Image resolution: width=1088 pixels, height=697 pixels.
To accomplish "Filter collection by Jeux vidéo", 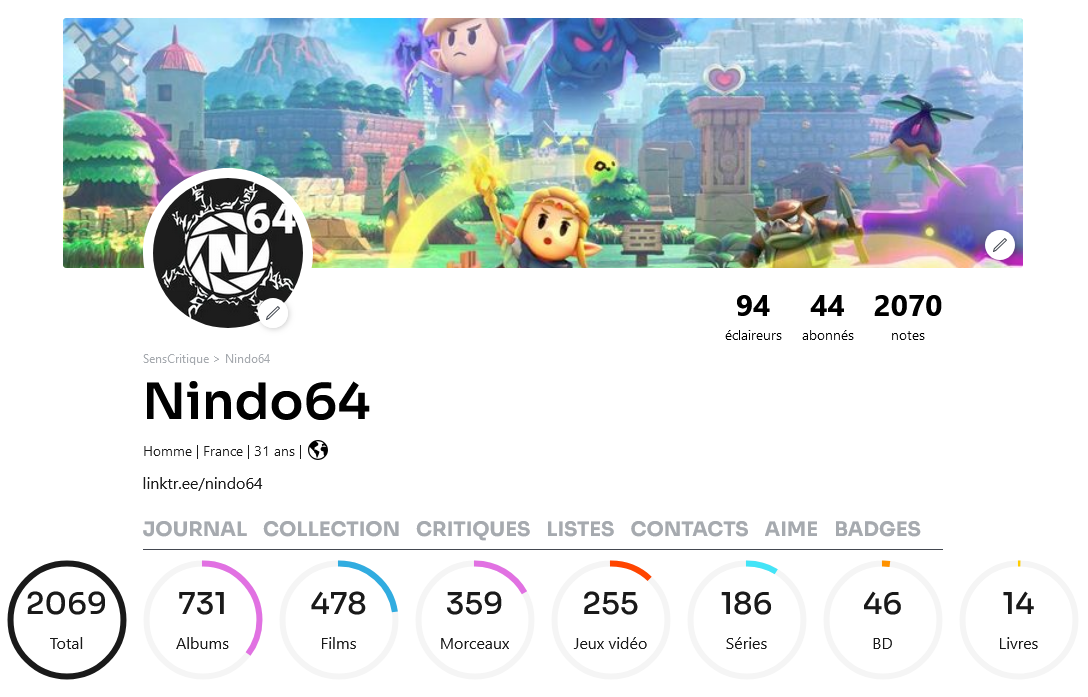I will click(611, 620).
